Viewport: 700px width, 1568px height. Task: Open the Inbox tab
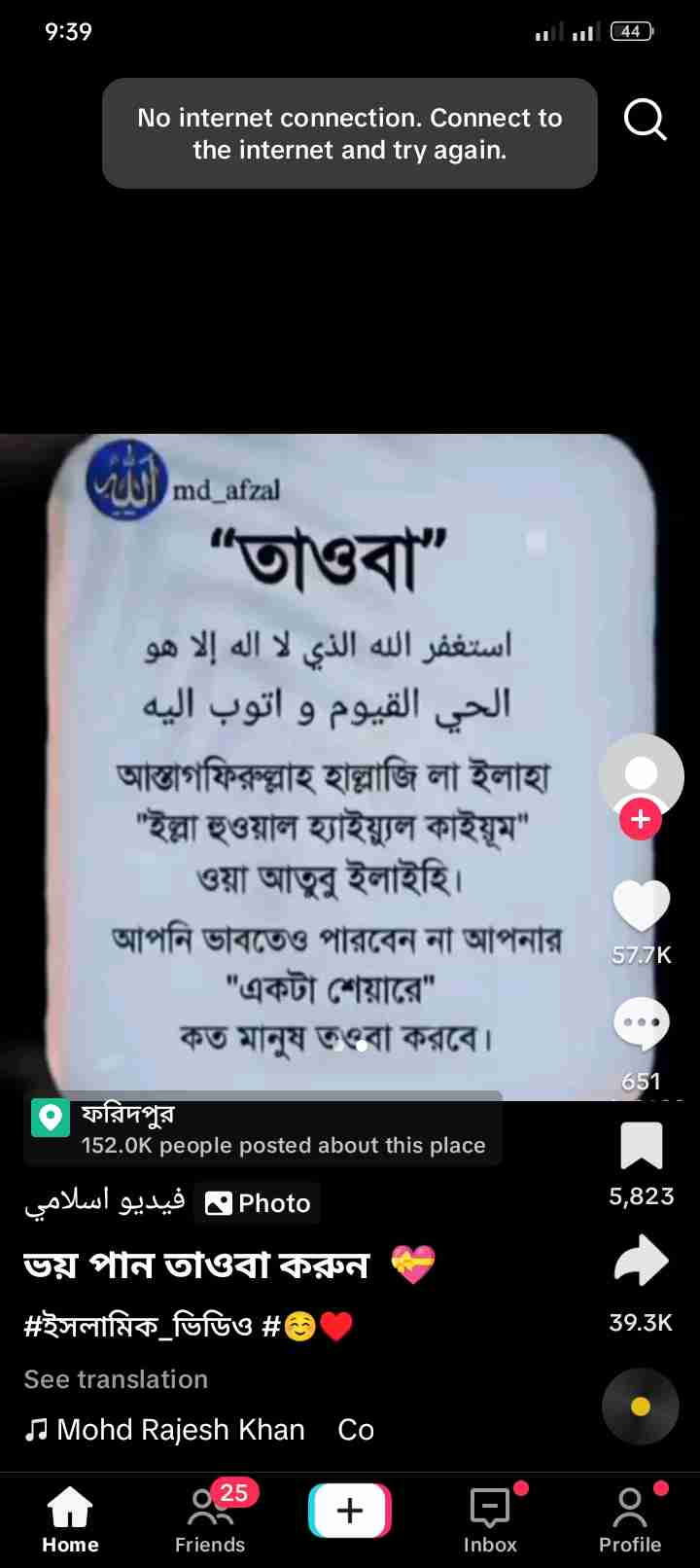coord(490,1520)
